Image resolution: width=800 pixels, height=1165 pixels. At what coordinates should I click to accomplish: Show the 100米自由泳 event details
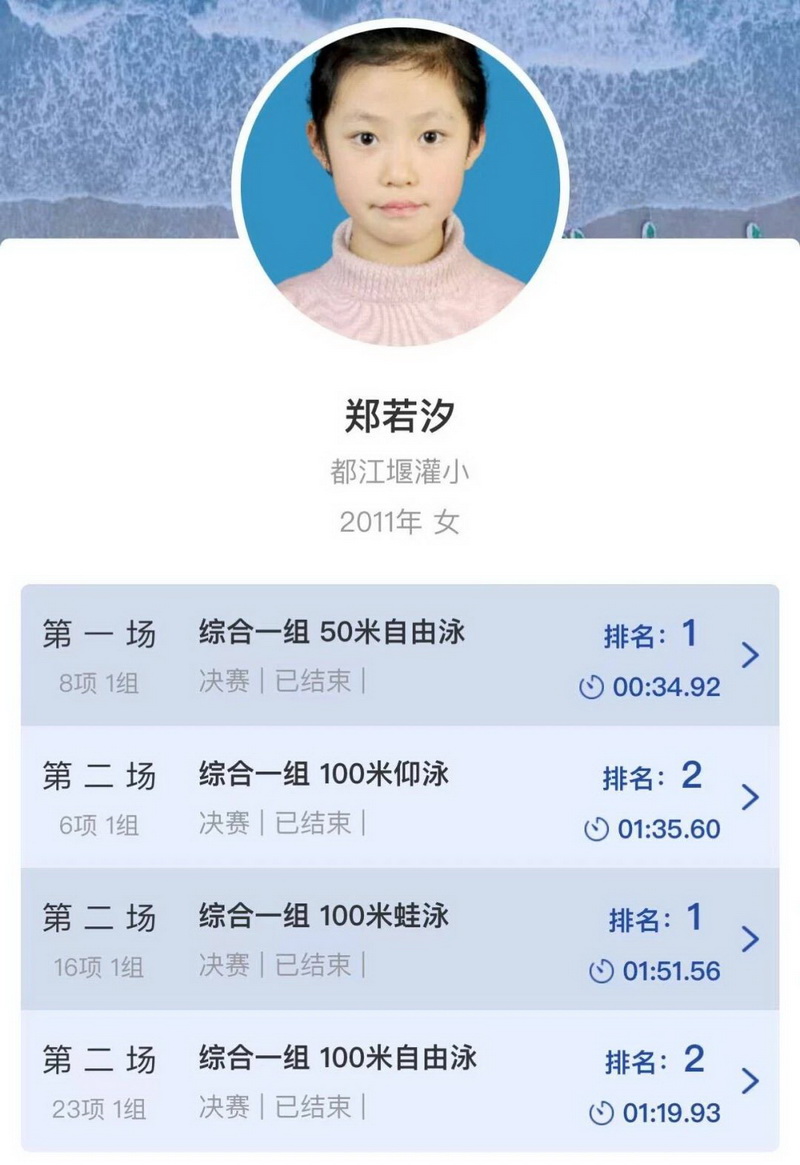[x=400, y=1081]
